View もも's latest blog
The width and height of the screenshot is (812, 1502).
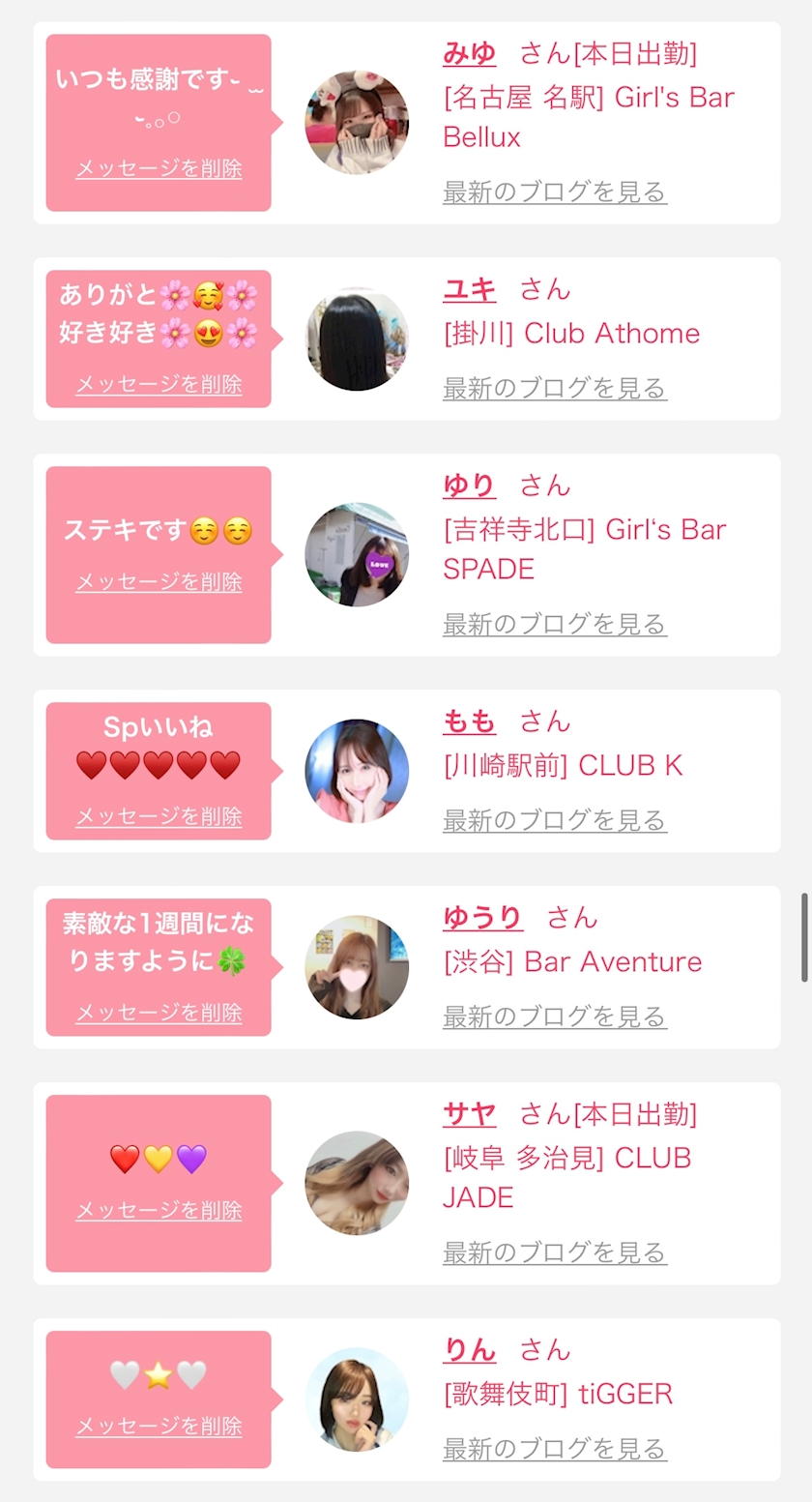pyautogui.click(x=554, y=821)
